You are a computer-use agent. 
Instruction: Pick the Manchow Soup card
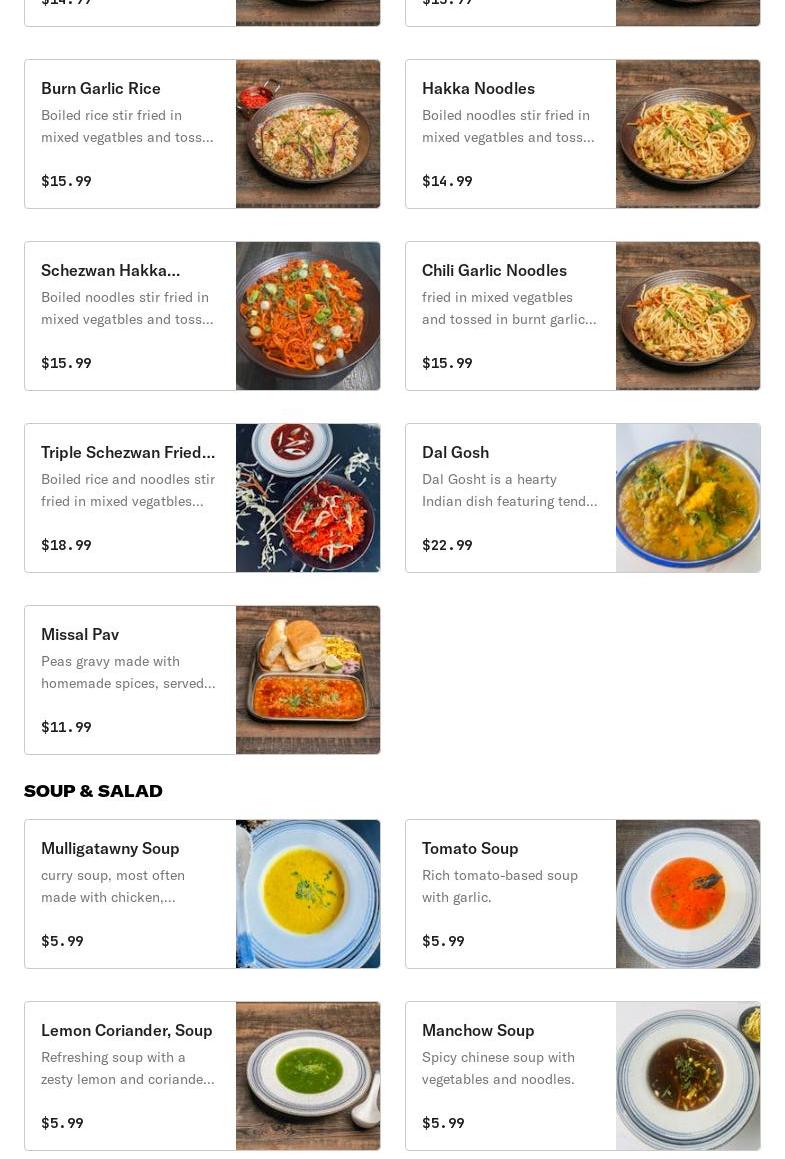pyautogui.click(x=582, y=1076)
